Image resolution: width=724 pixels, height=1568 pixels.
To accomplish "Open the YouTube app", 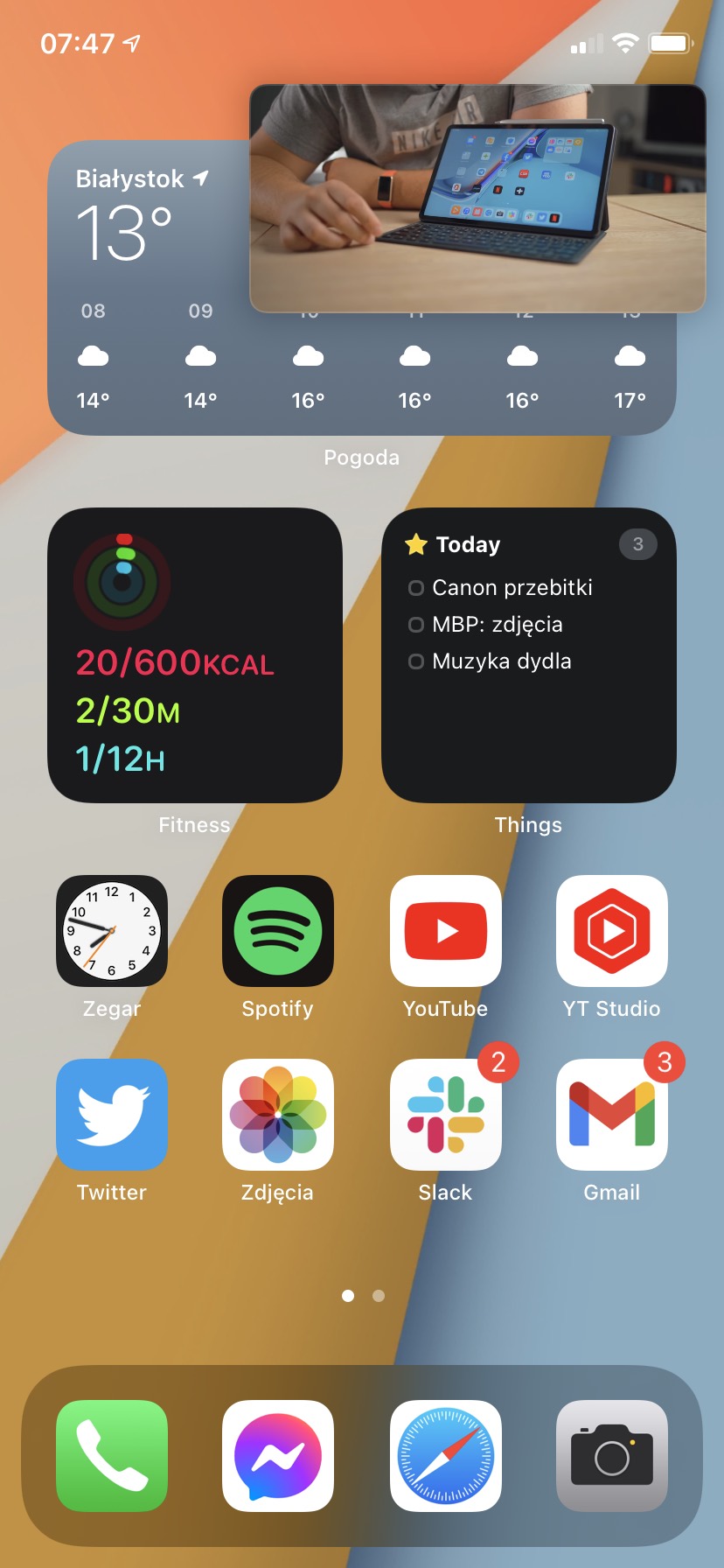I will click(445, 931).
